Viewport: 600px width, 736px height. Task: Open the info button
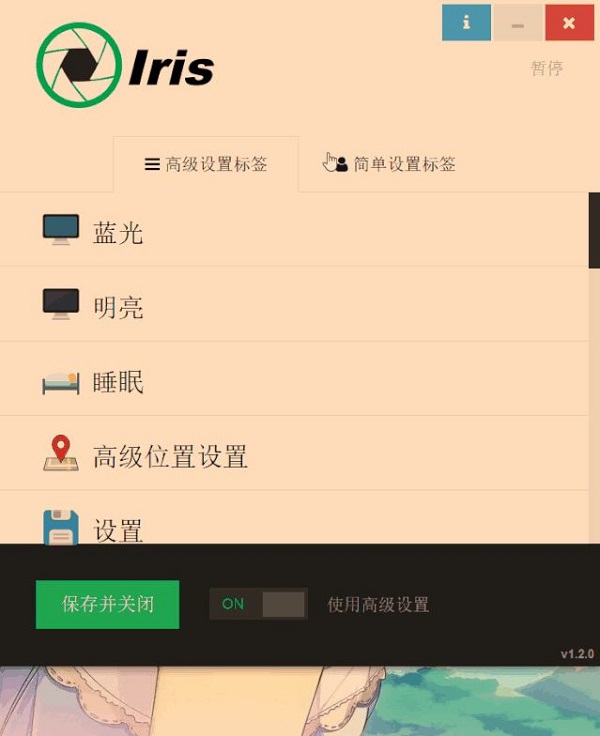[466, 23]
